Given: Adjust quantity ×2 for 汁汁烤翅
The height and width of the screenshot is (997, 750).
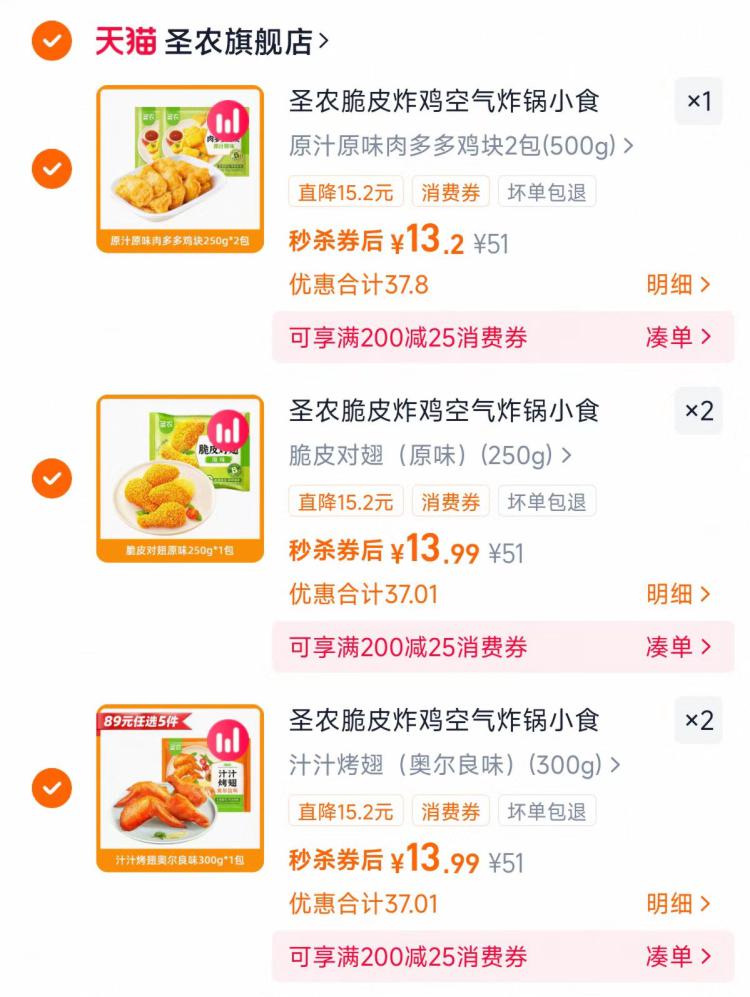Looking at the screenshot, I should (x=698, y=721).
